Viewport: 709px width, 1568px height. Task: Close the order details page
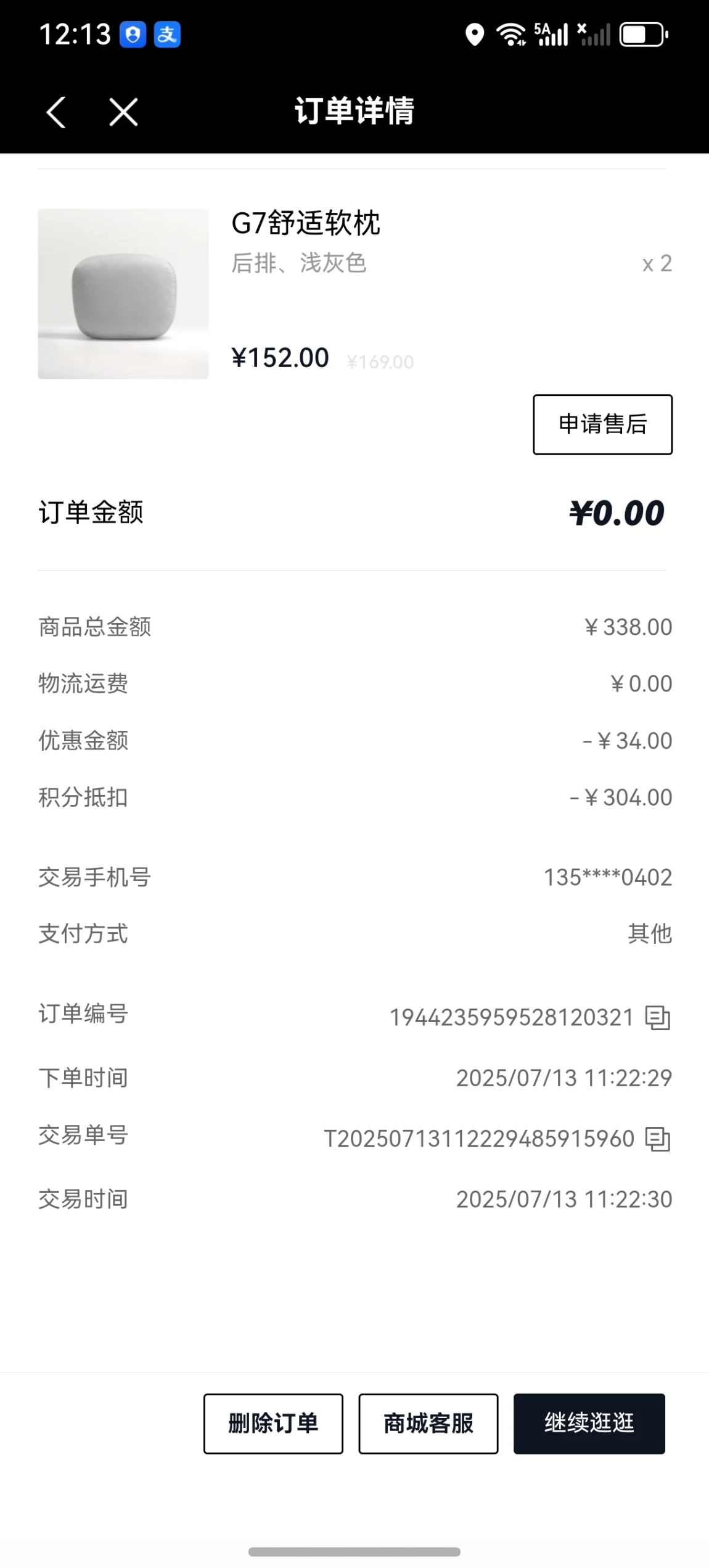click(123, 112)
